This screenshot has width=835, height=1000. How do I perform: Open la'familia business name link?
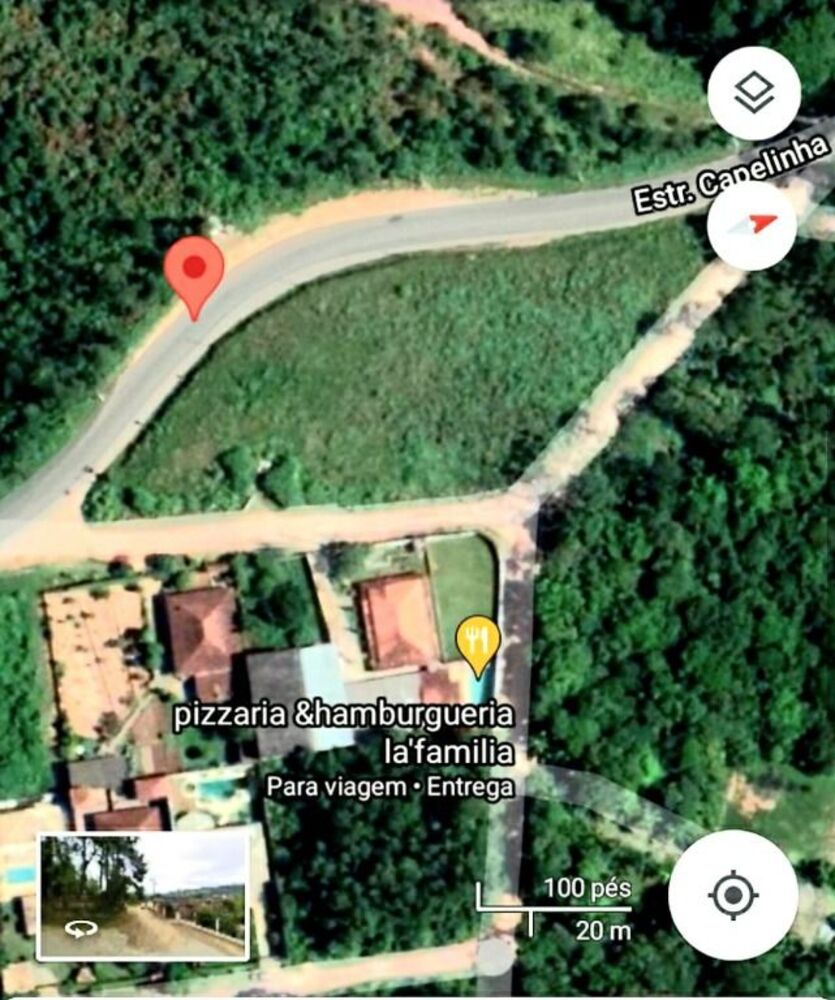tap(448, 748)
